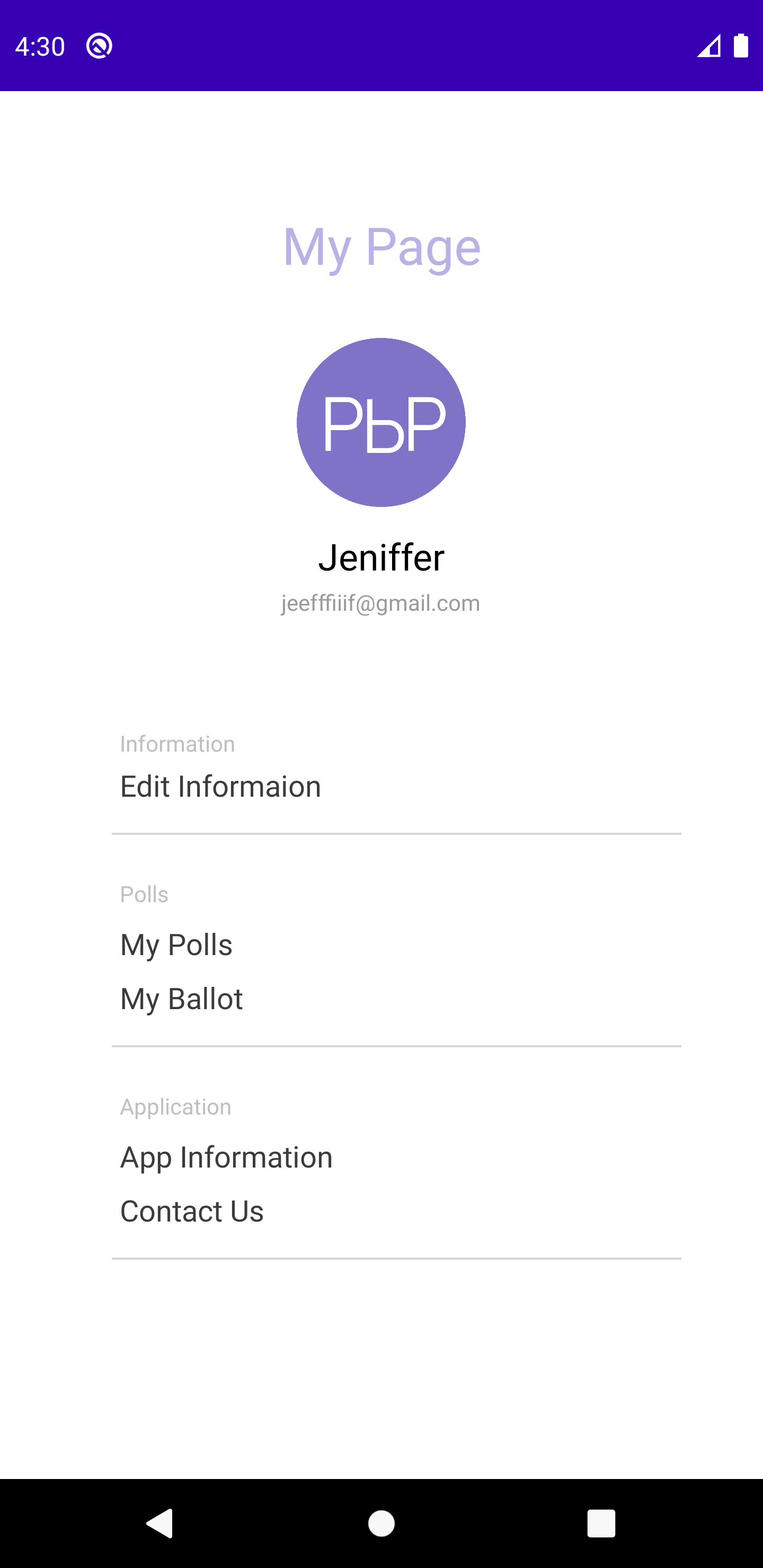Tap Contact Us

coord(192,1211)
